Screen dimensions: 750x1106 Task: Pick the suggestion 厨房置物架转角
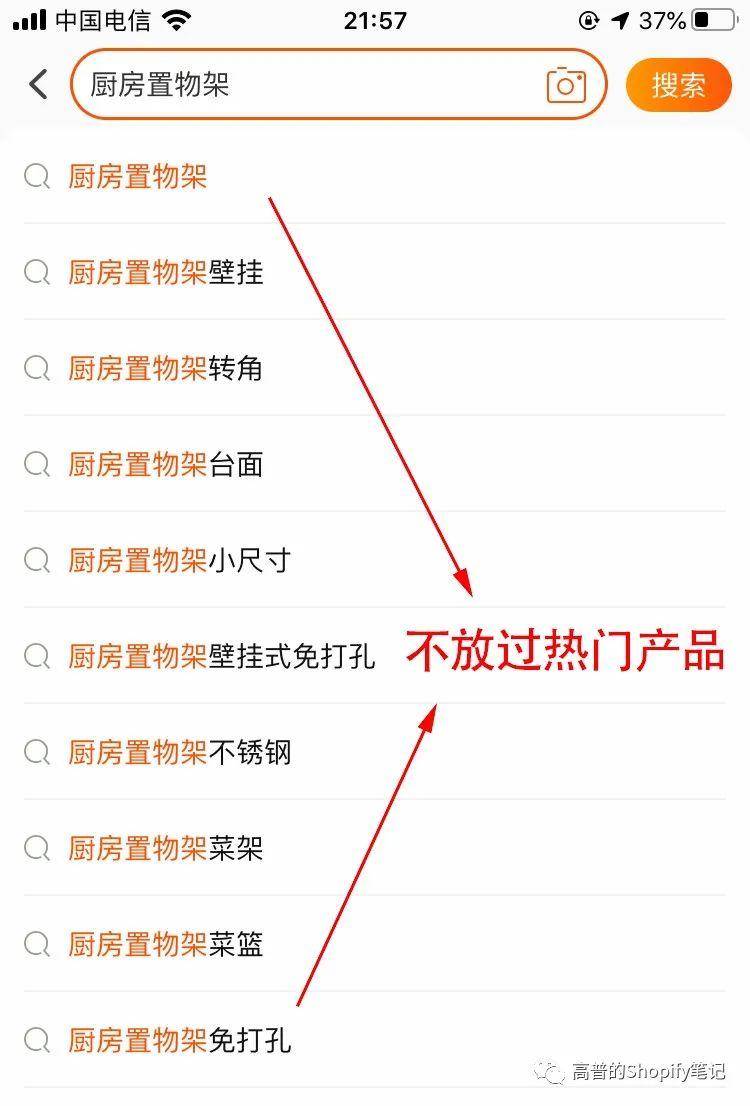165,368
